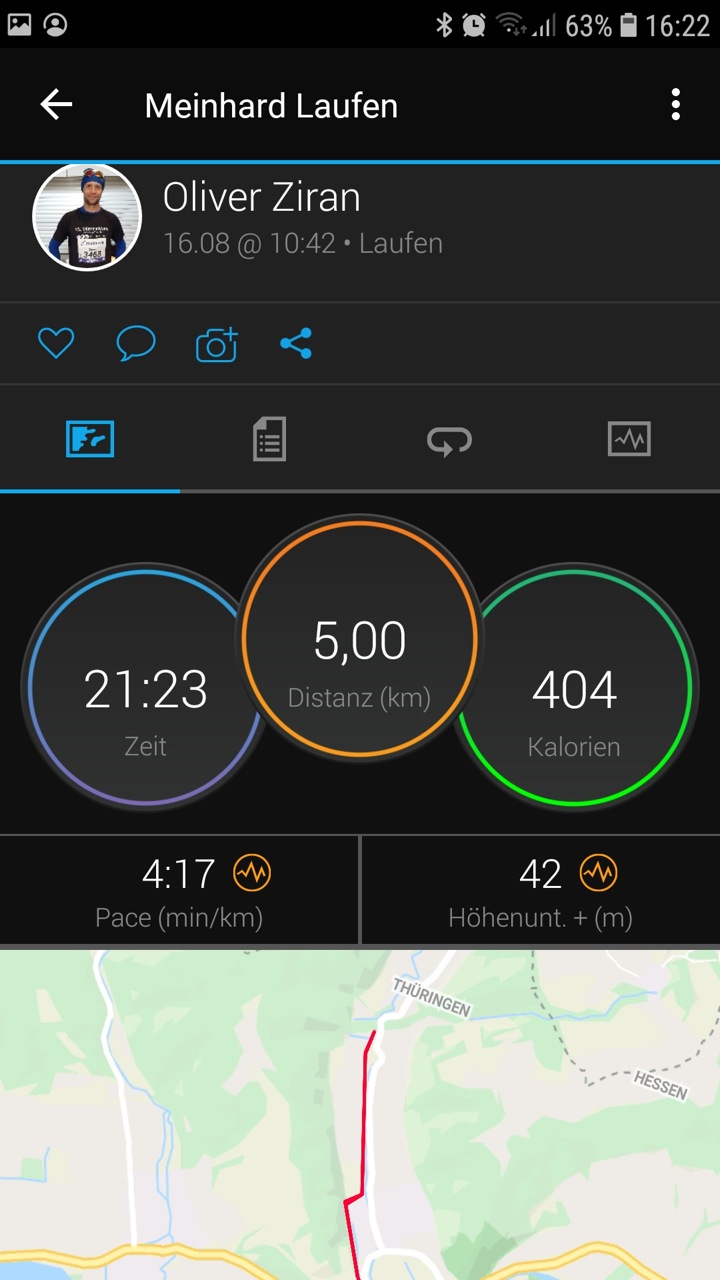Viewport: 720px width, 1280px height.
Task: Go back using the arrow icon
Action: tap(56, 104)
